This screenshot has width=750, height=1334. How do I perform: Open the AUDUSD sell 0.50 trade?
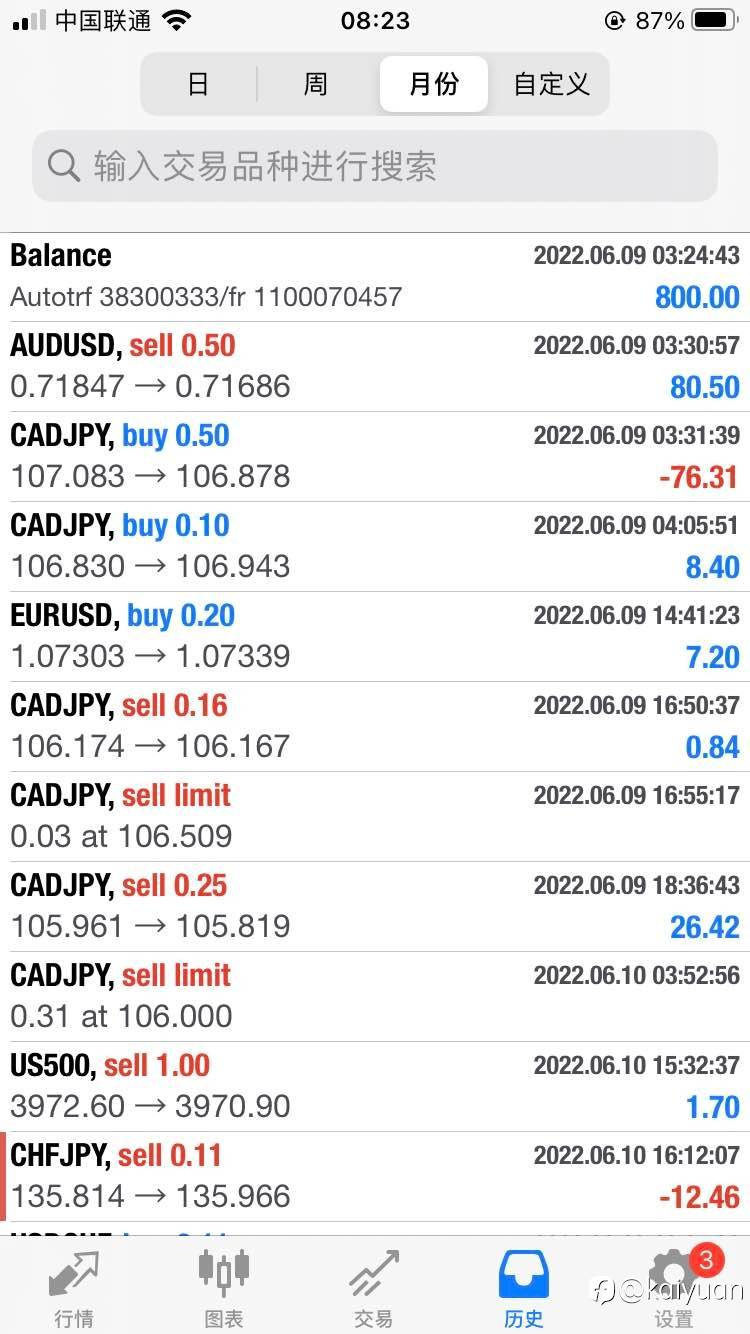[375, 366]
